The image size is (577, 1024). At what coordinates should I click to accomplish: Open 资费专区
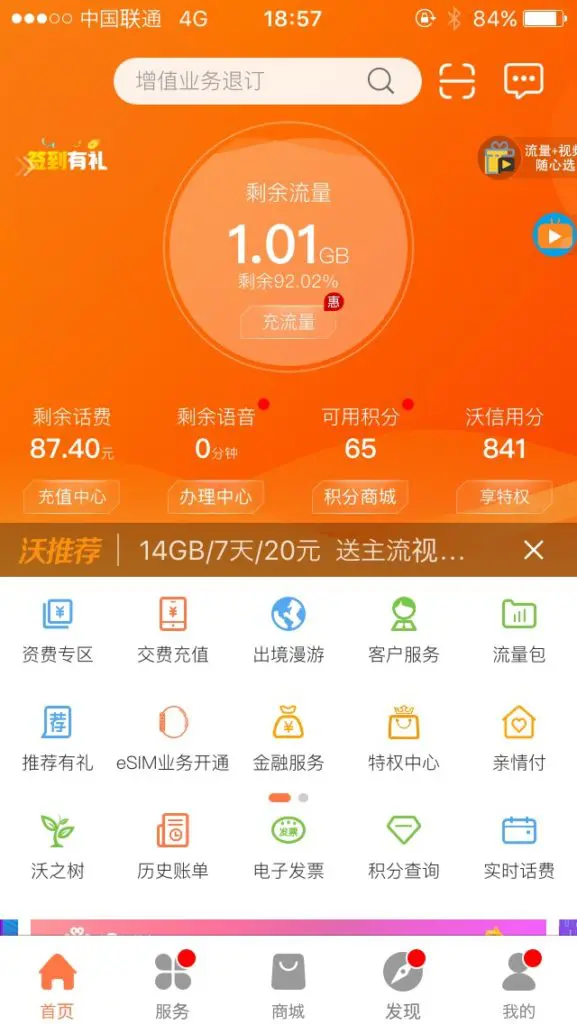click(57, 630)
